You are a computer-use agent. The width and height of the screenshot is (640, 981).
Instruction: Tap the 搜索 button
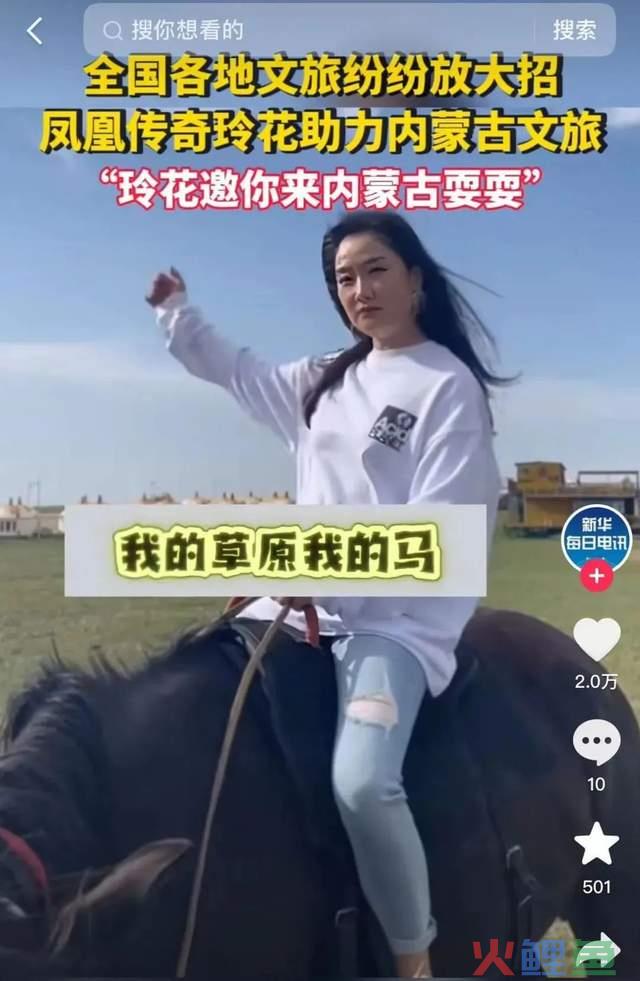[x=574, y=30]
